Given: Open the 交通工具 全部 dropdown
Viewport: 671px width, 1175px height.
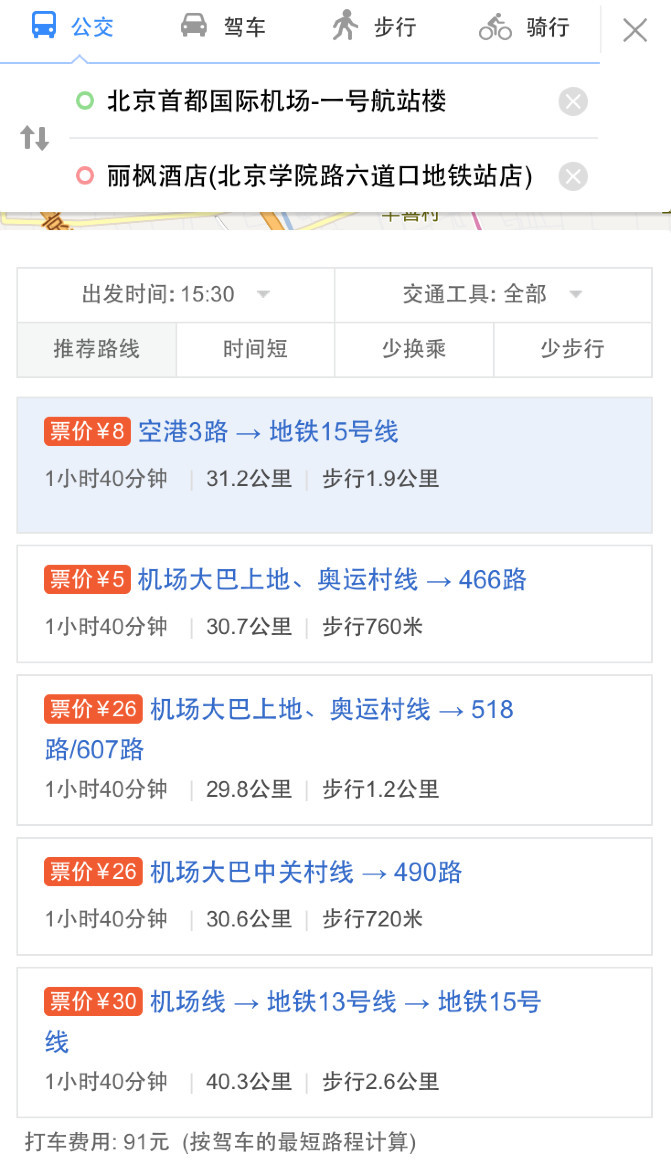Looking at the screenshot, I should [493, 294].
